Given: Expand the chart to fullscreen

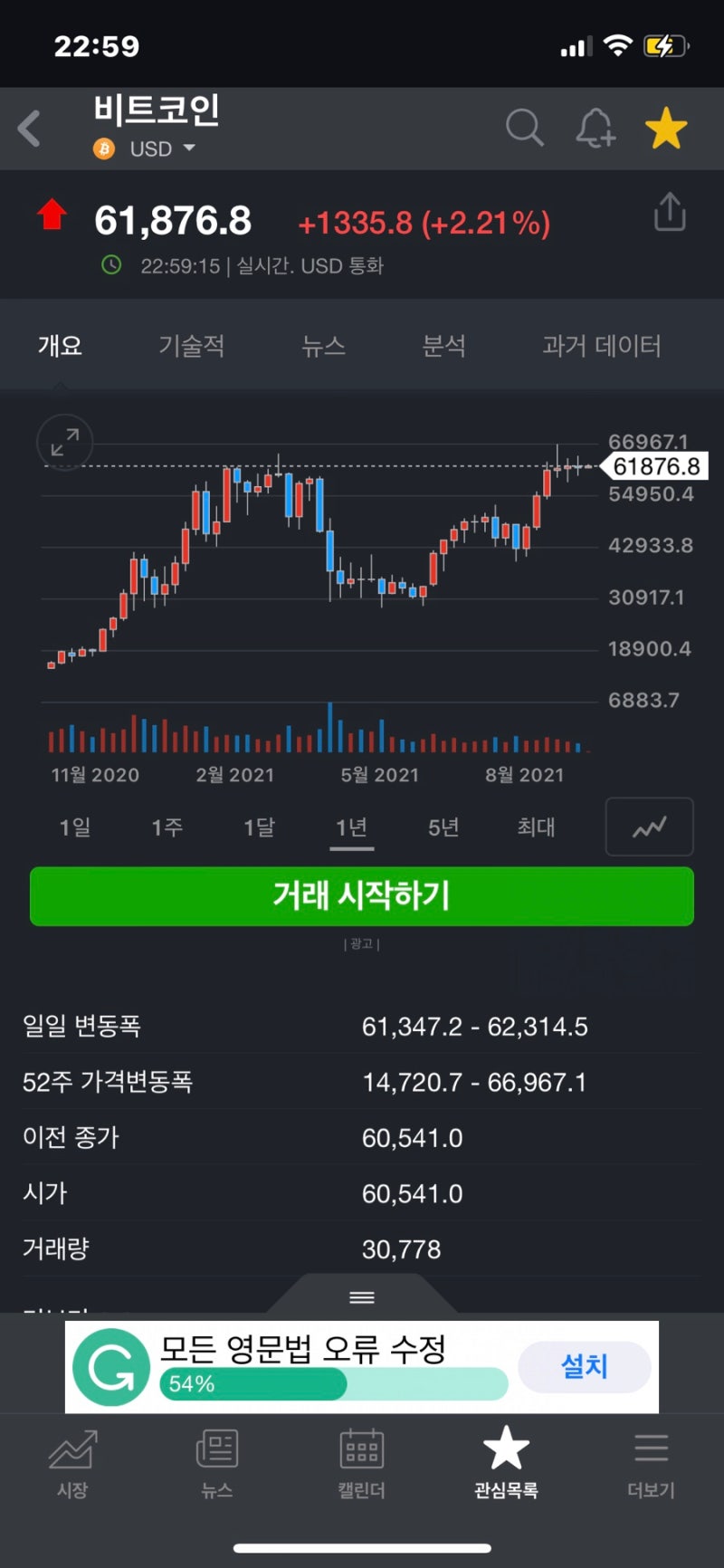Looking at the screenshot, I should [63, 443].
